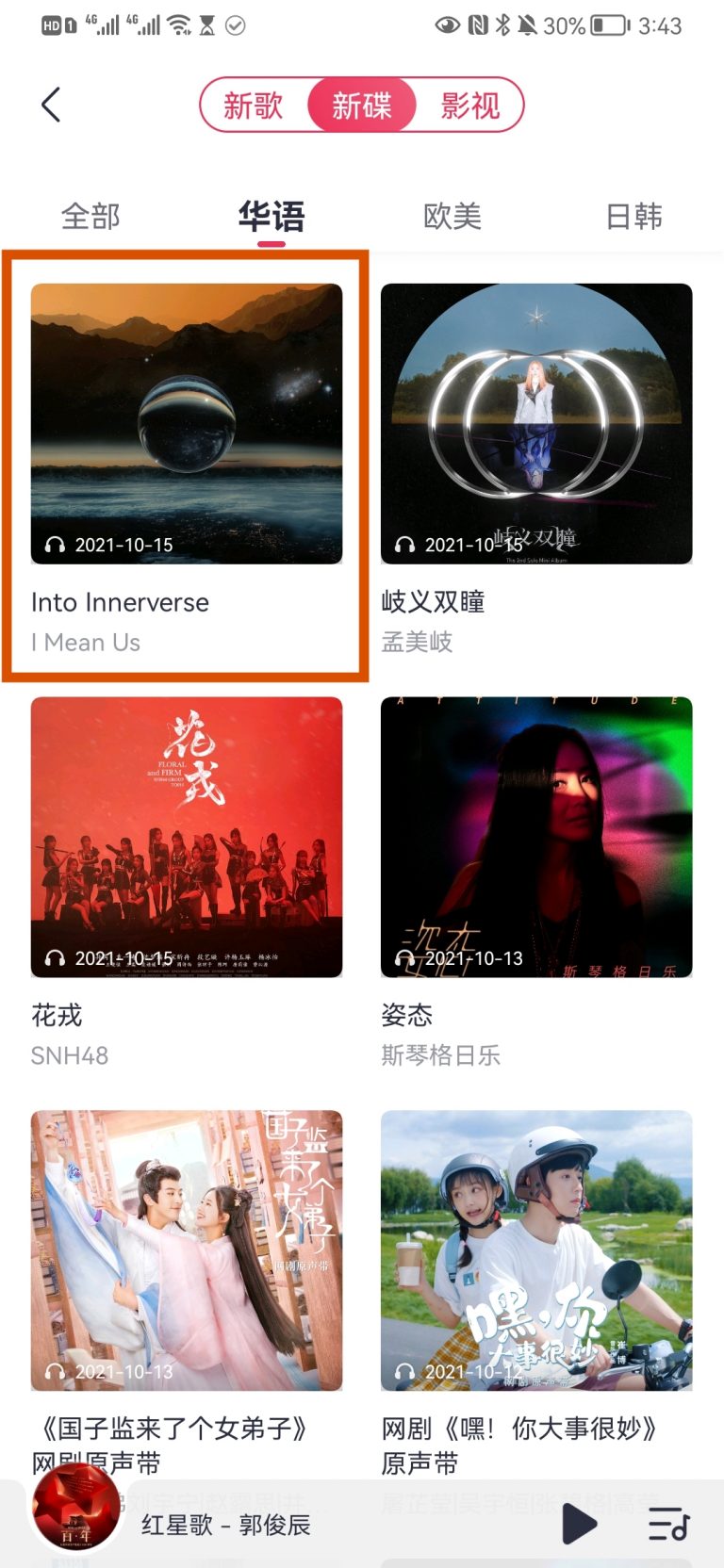This screenshot has height=1568, width=724.
Task: Open 《嘿！你大事很妙》 soundtrack album
Action: click(x=536, y=1249)
